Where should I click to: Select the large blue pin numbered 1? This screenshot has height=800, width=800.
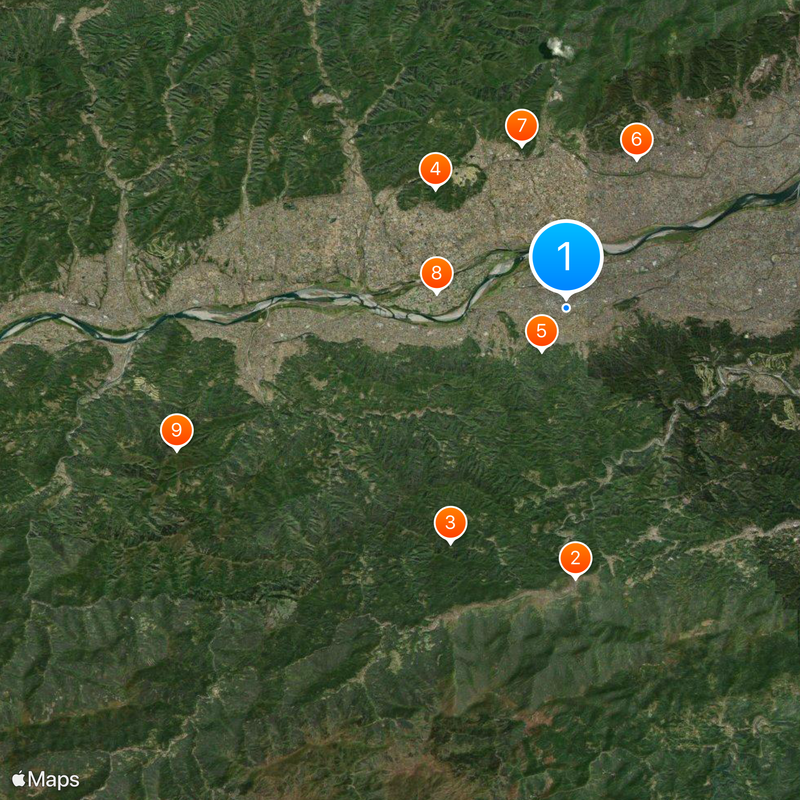click(565, 257)
